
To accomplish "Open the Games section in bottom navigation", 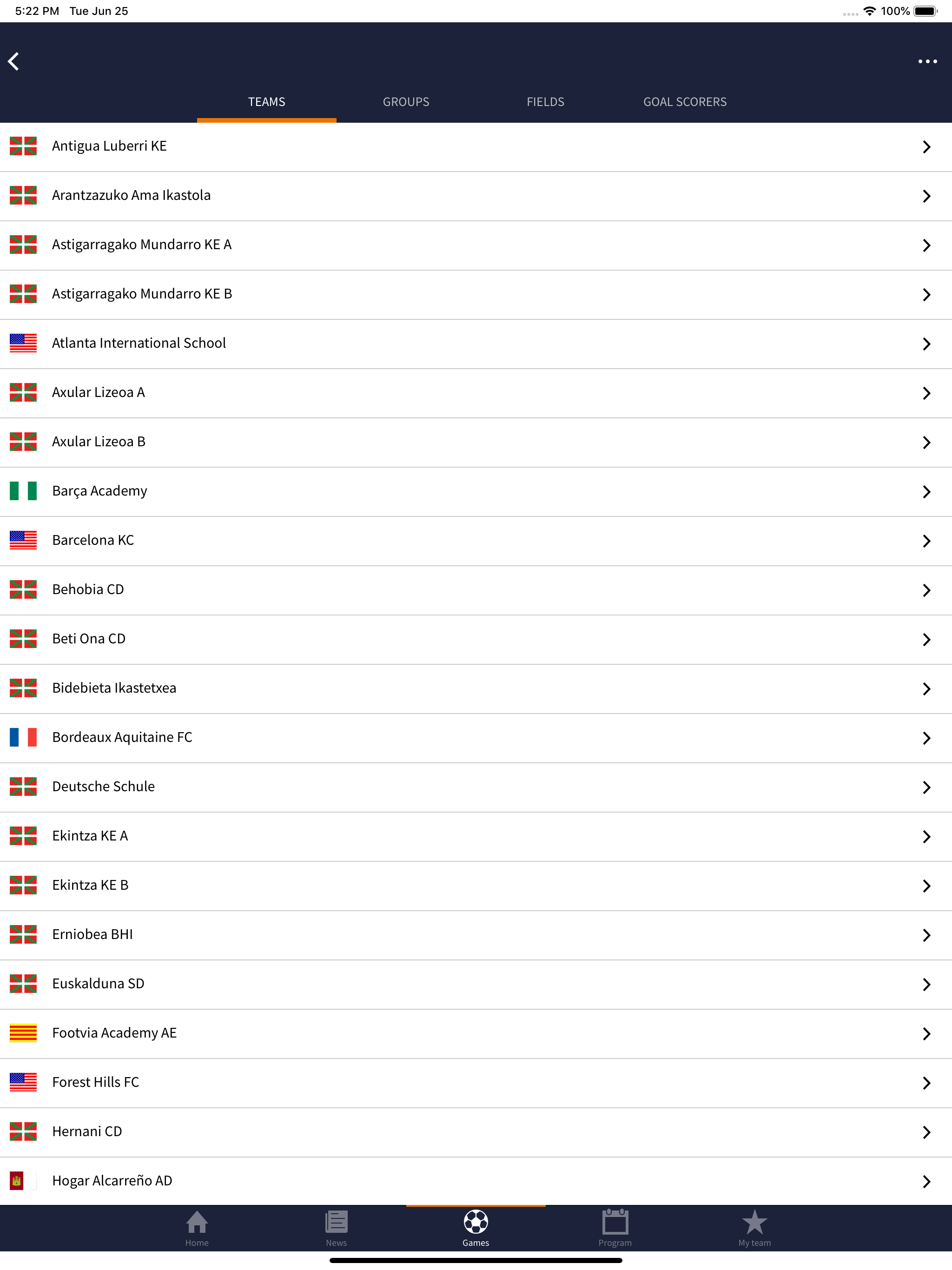I will 476,1229.
